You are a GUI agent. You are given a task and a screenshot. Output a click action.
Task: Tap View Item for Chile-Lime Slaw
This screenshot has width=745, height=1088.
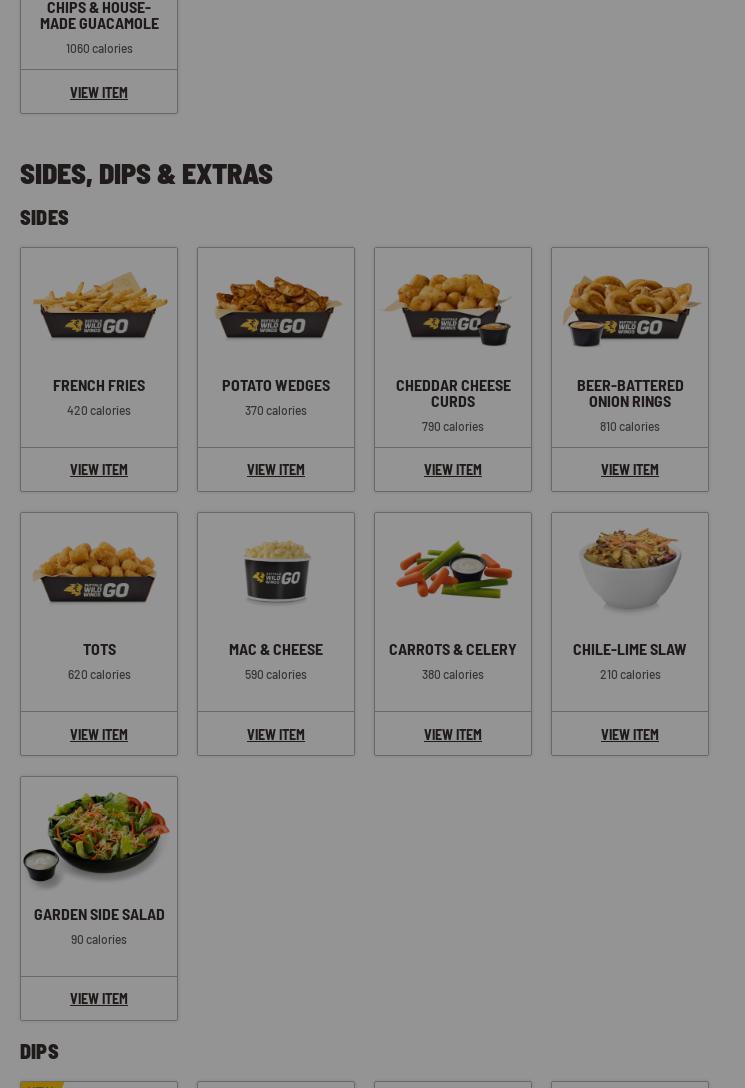pyautogui.click(x=630, y=734)
